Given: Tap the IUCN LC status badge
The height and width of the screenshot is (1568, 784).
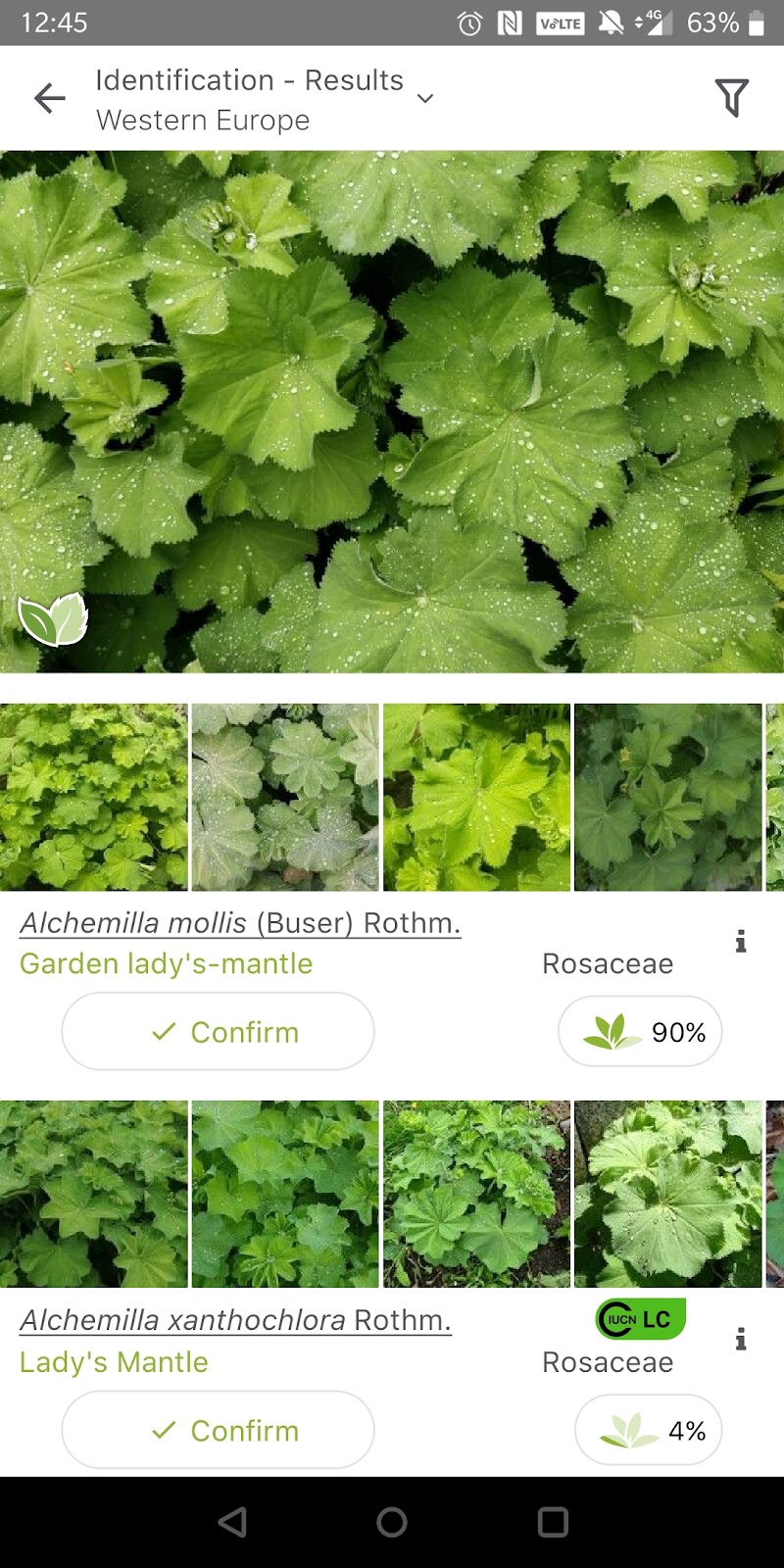Looking at the screenshot, I should pos(641,1319).
